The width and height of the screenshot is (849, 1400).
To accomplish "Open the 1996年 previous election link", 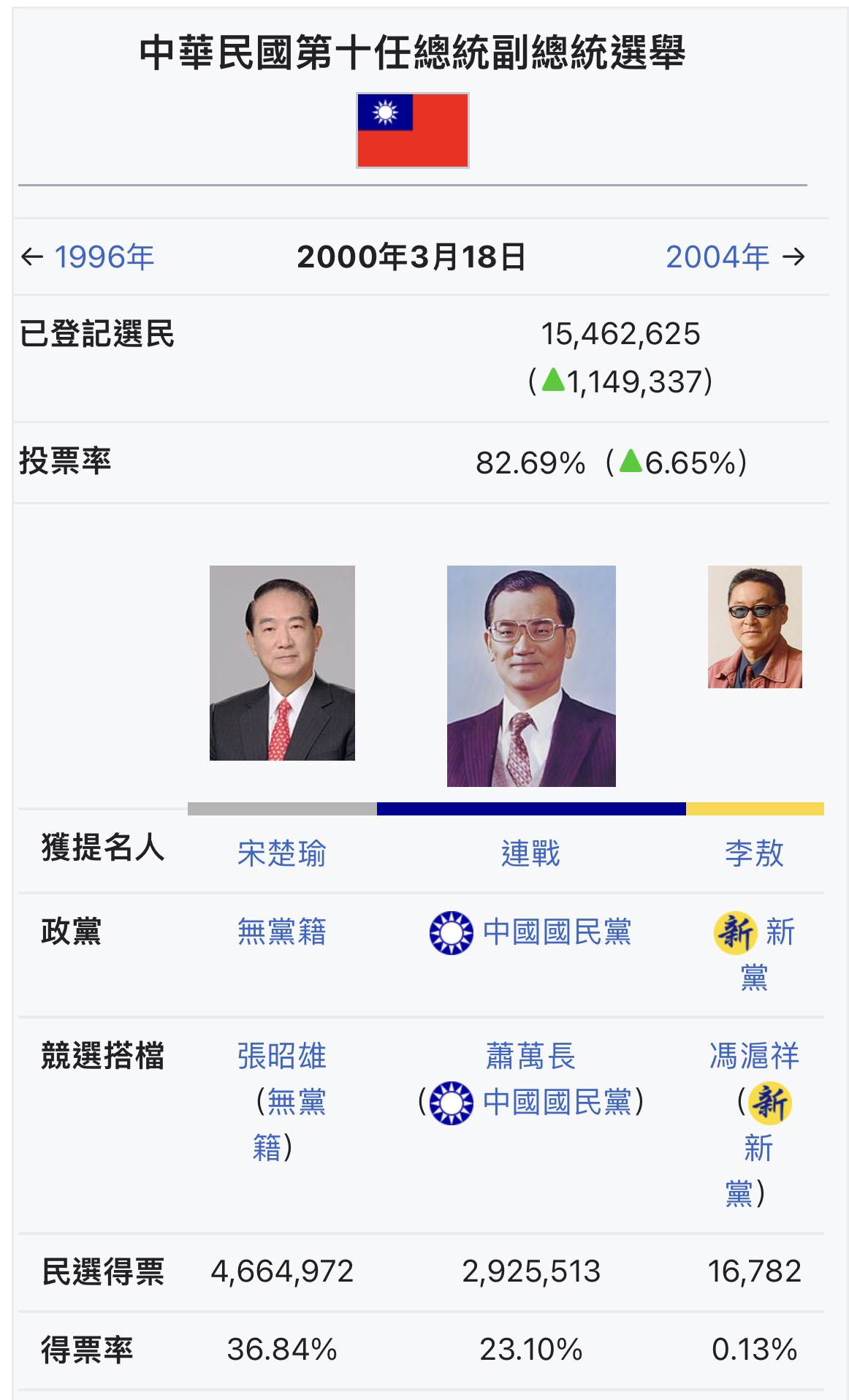I will [x=104, y=257].
